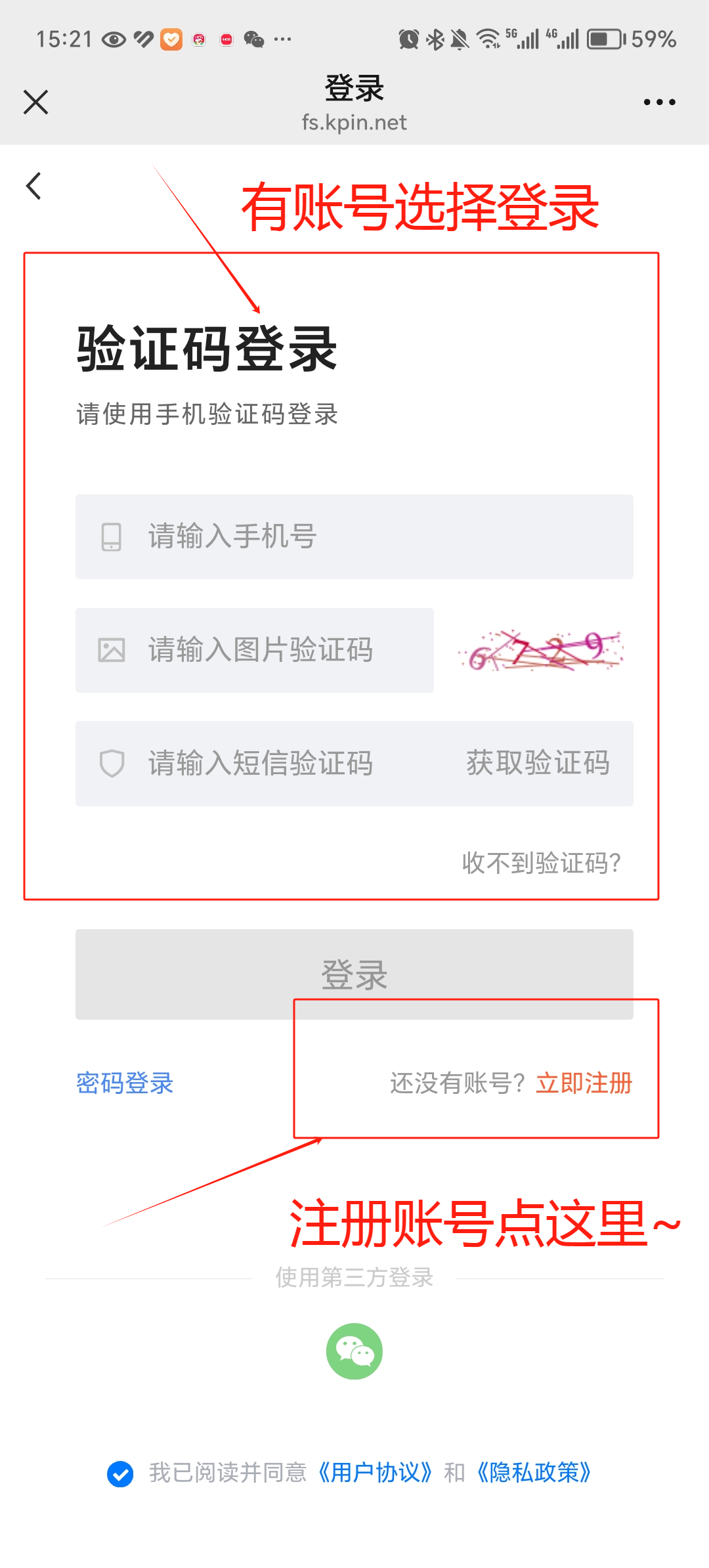Focus the phone number input field

[354, 536]
